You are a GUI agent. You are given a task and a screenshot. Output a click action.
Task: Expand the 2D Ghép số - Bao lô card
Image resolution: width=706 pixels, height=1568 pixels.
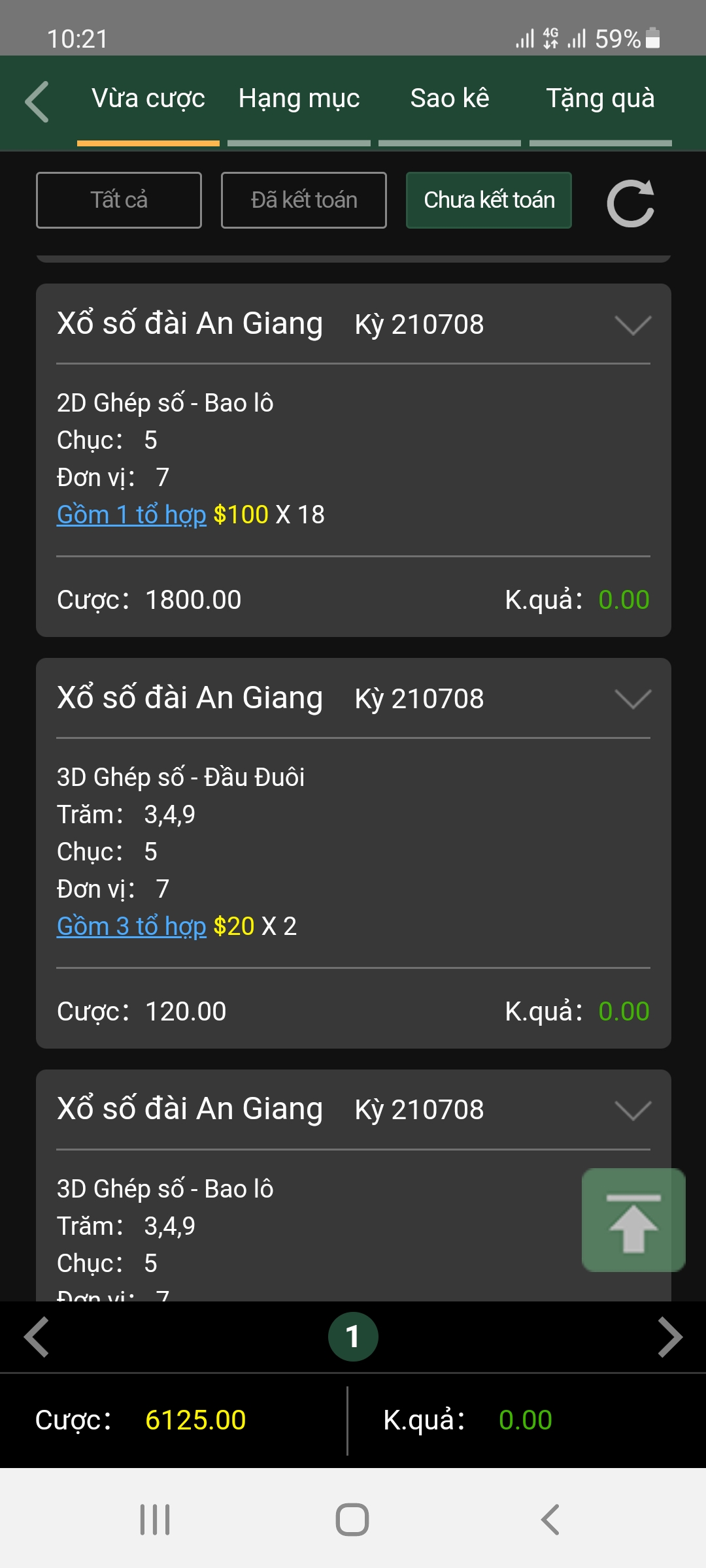633,325
